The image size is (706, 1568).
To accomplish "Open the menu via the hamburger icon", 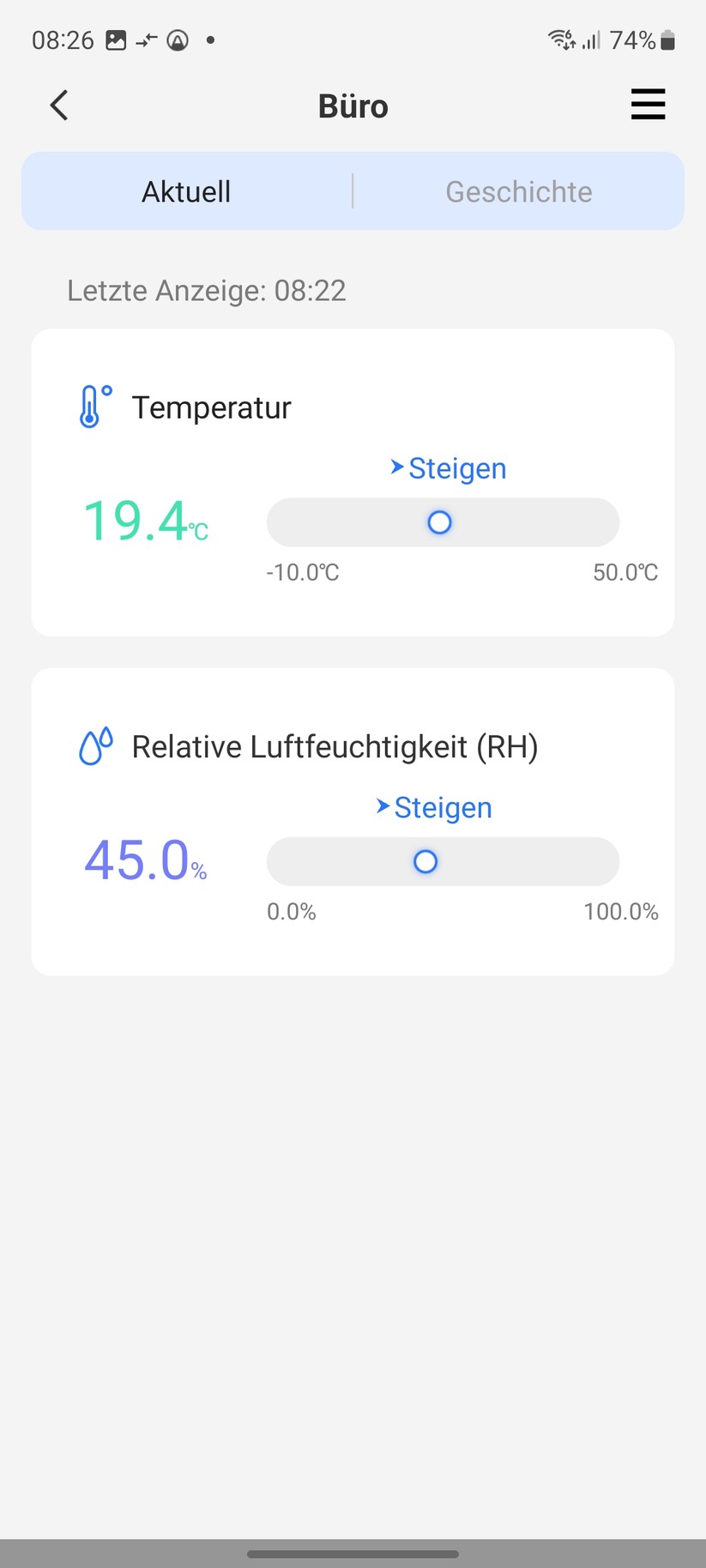I will [648, 105].
